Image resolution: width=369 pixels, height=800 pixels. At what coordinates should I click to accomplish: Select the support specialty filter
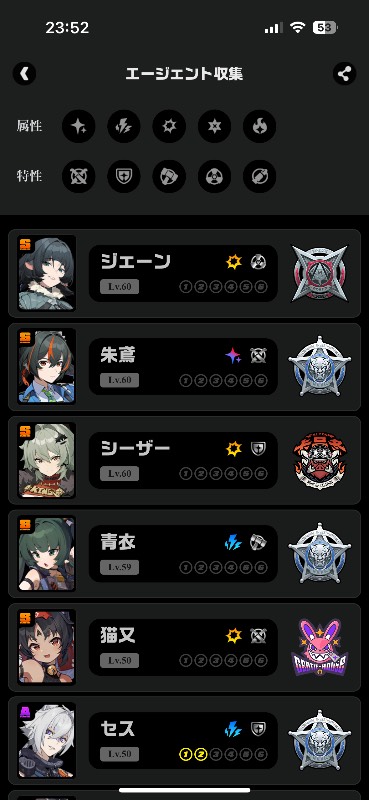pyautogui.click(x=260, y=177)
